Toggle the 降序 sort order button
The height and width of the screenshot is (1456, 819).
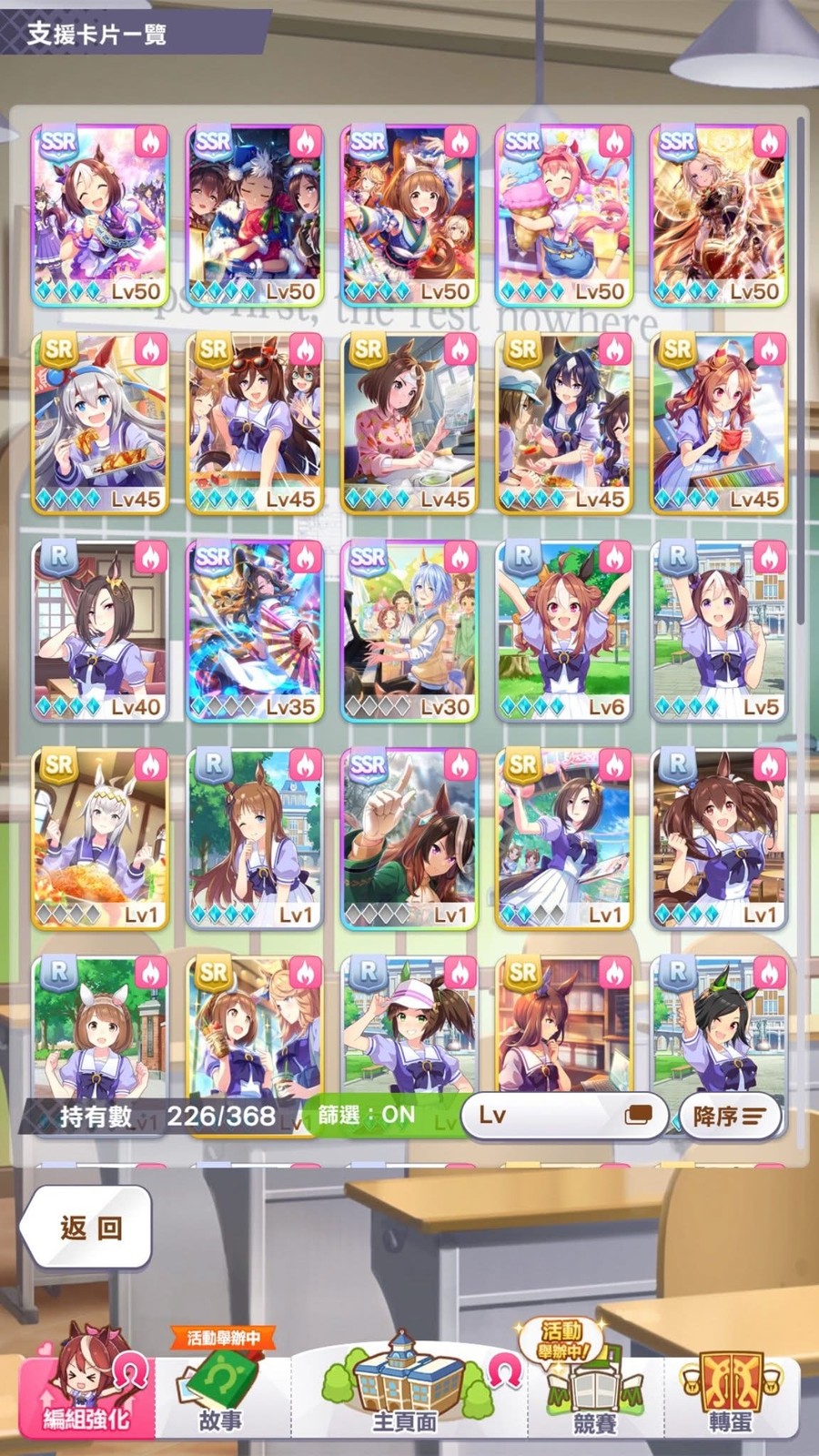point(730,1117)
